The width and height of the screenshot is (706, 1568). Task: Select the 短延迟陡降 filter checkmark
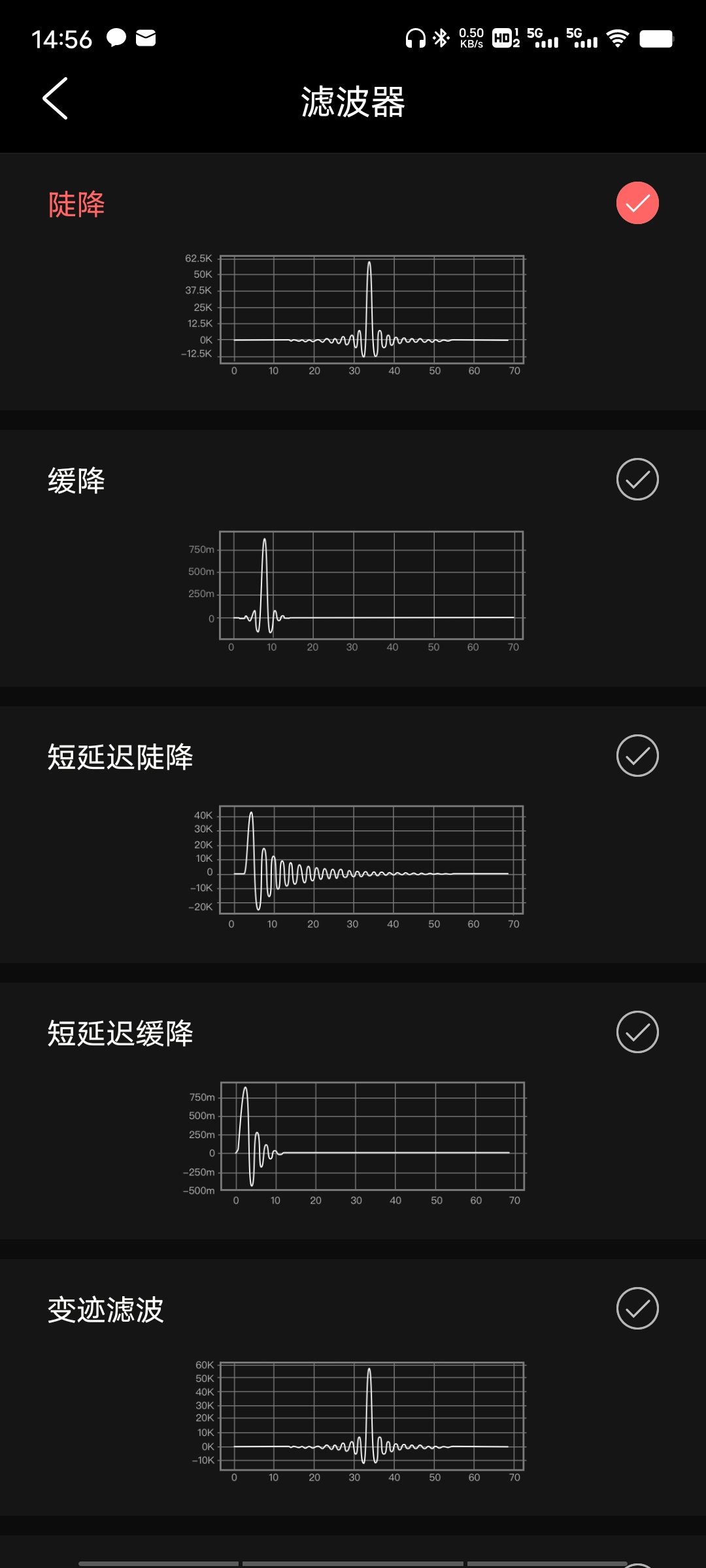(637, 756)
